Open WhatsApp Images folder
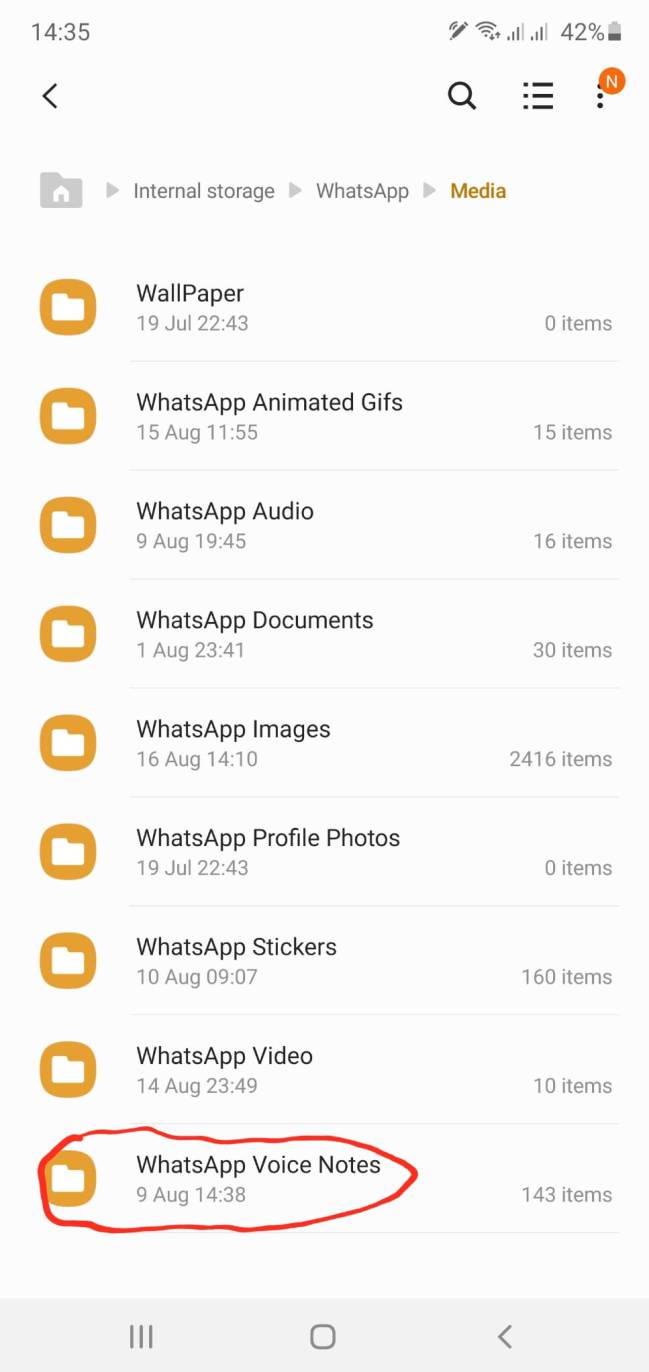 tap(325, 743)
